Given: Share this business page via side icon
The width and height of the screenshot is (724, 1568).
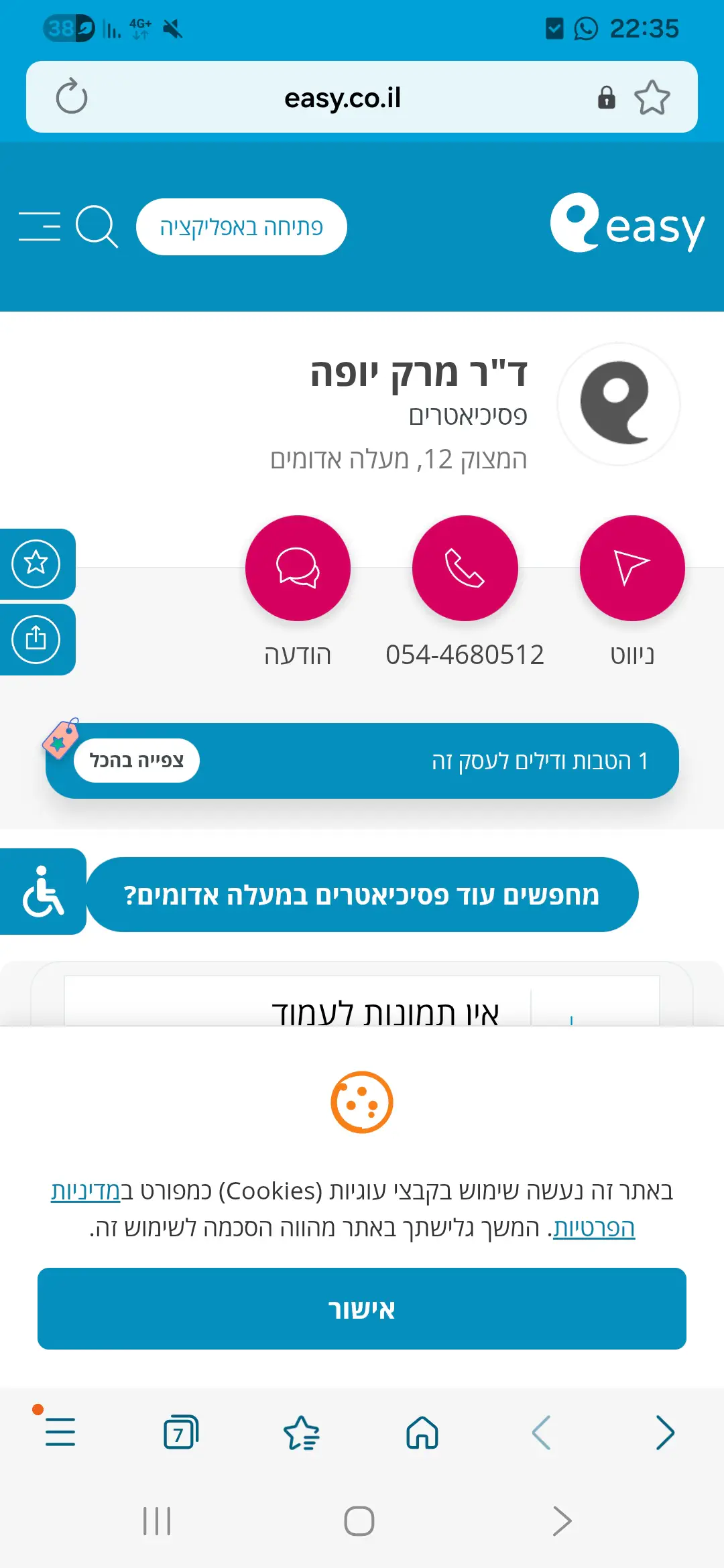Looking at the screenshot, I should pyautogui.click(x=36, y=639).
